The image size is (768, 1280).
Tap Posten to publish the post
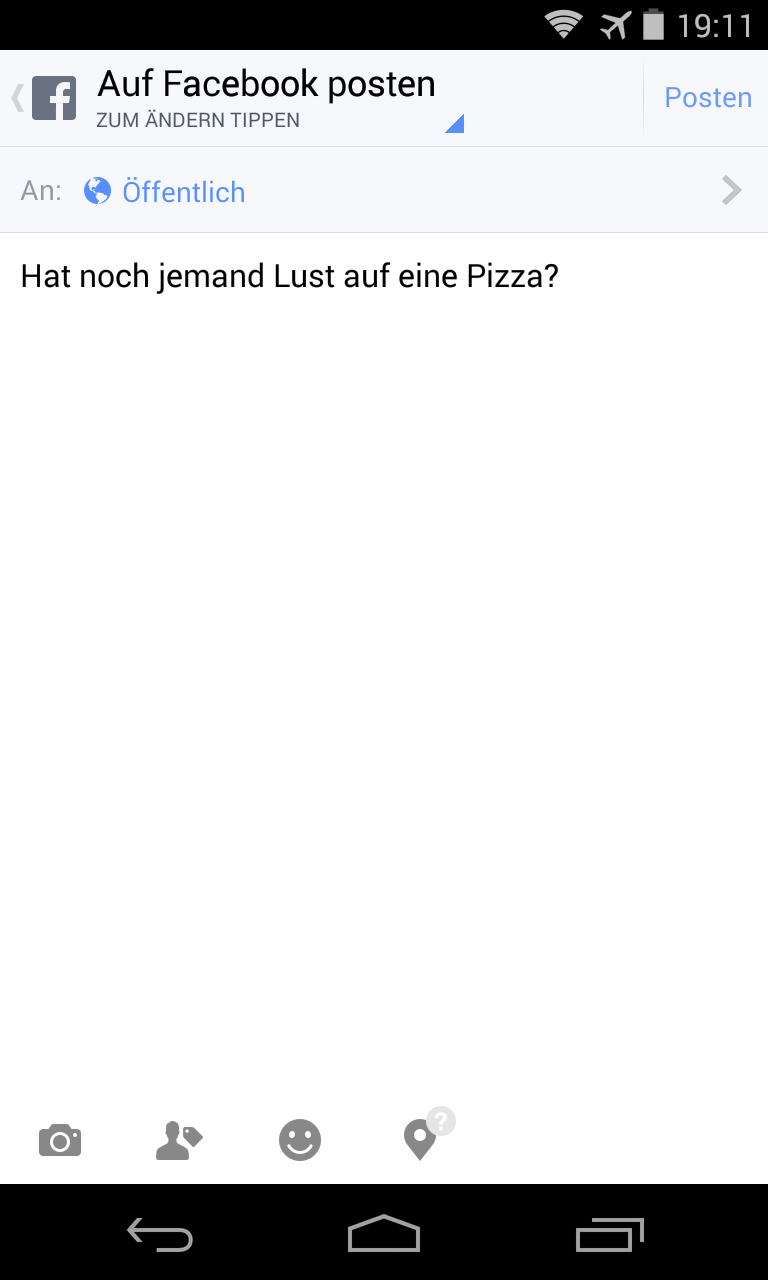click(x=707, y=98)
